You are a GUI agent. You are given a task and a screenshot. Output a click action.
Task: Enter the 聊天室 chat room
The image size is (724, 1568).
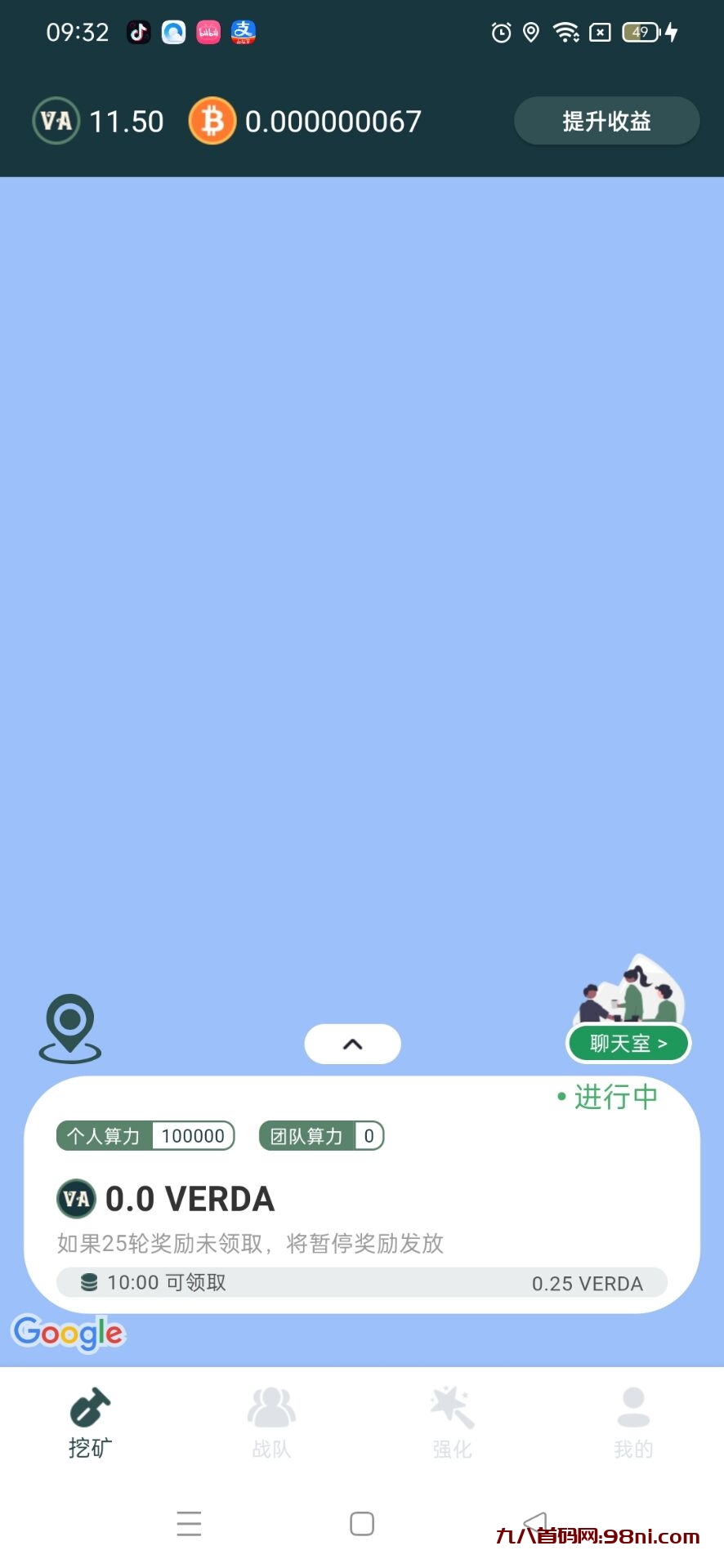628,1043
